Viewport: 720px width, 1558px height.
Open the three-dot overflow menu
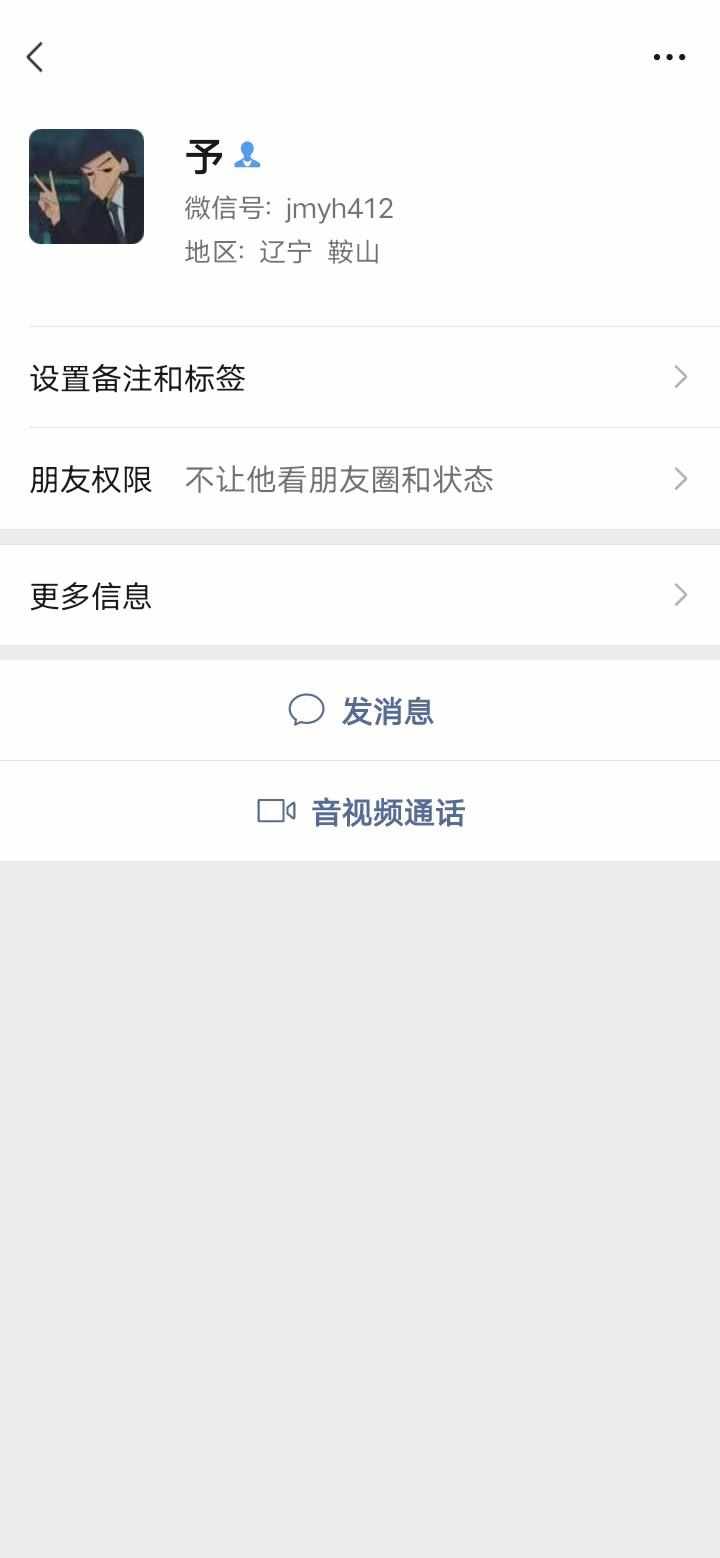pyautogui.click(x=669, y=57)
